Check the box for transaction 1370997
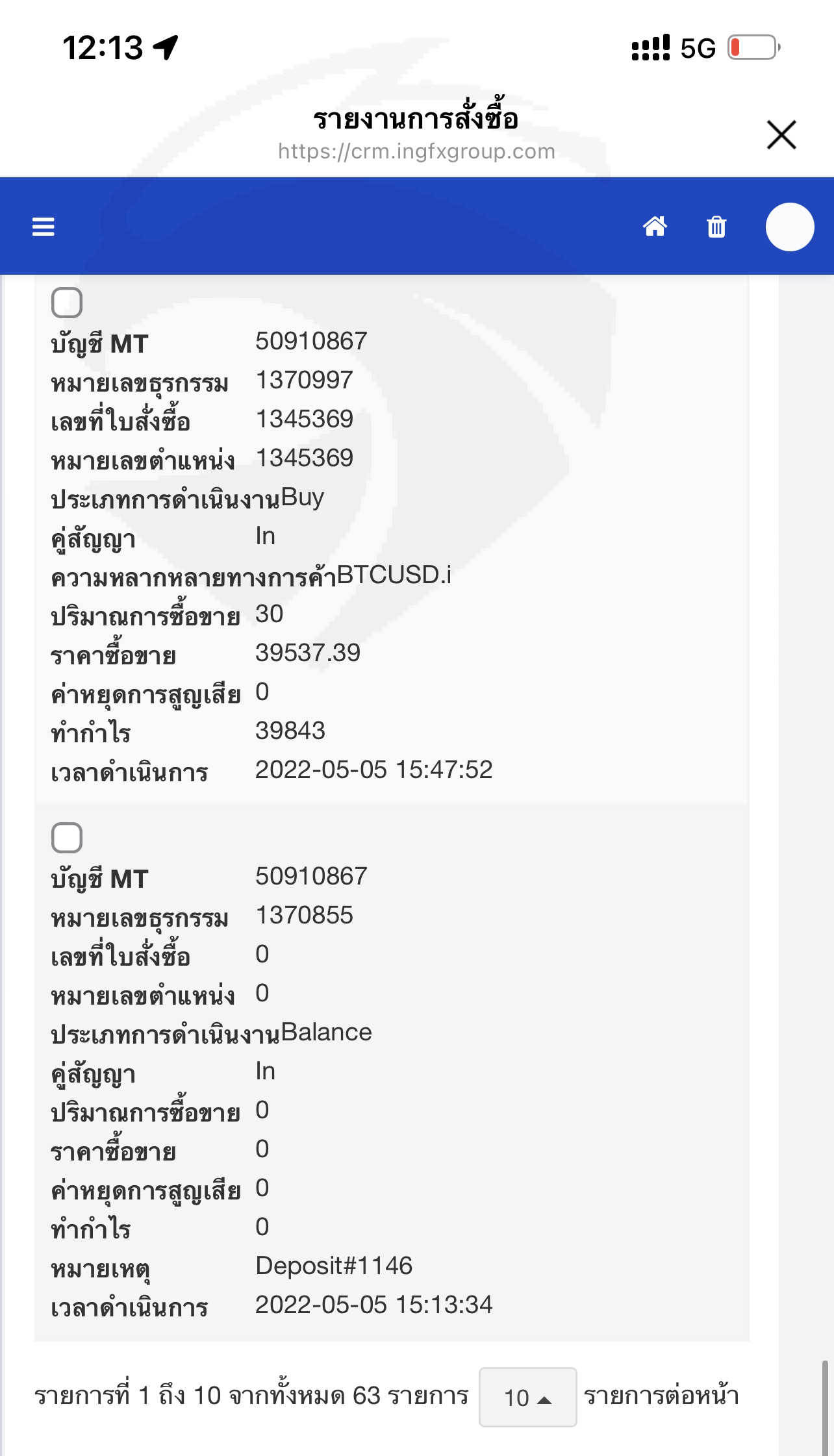The width and height of the screenshot is (834, 1456). pyautogui.click(x=67, y=303)
